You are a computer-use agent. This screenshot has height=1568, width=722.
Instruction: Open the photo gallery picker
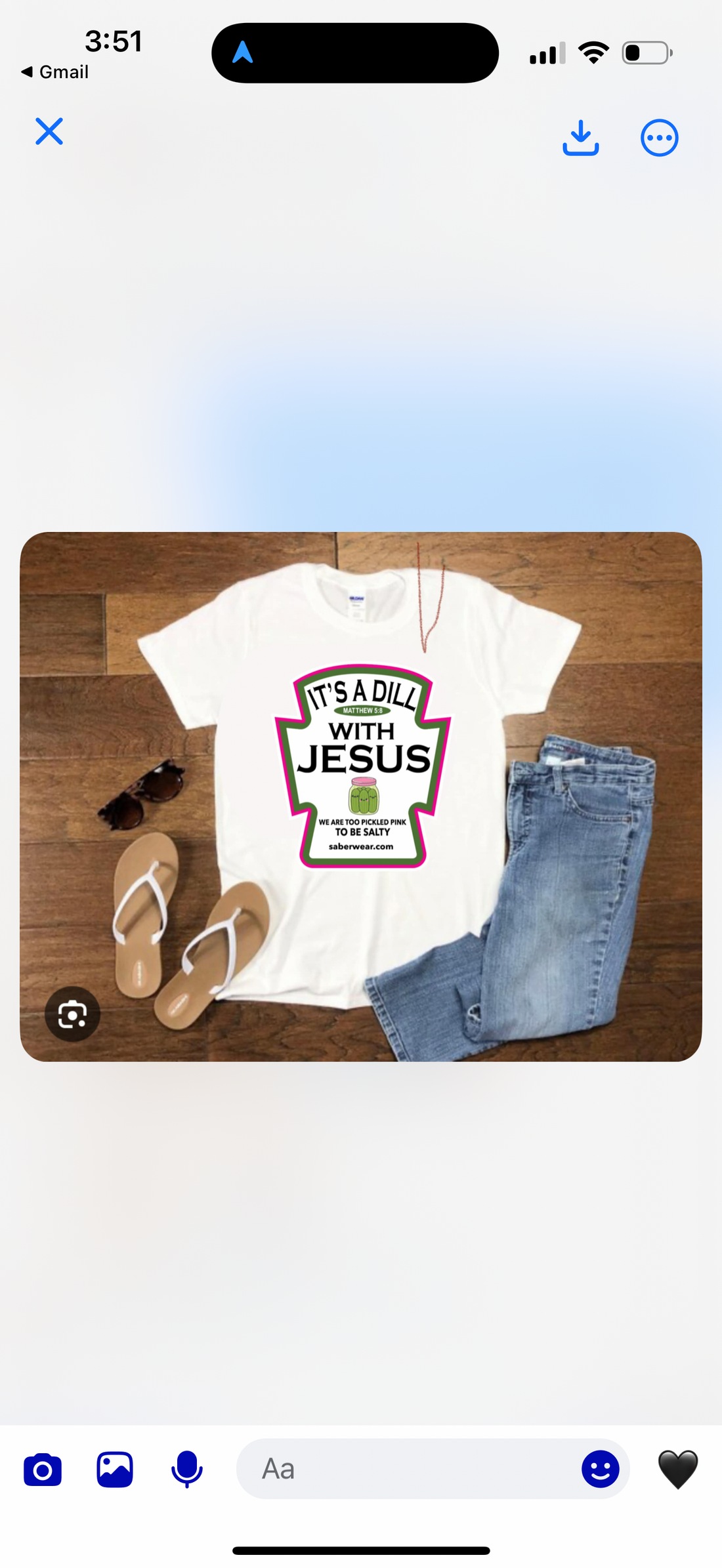(x=115, y=1469)
